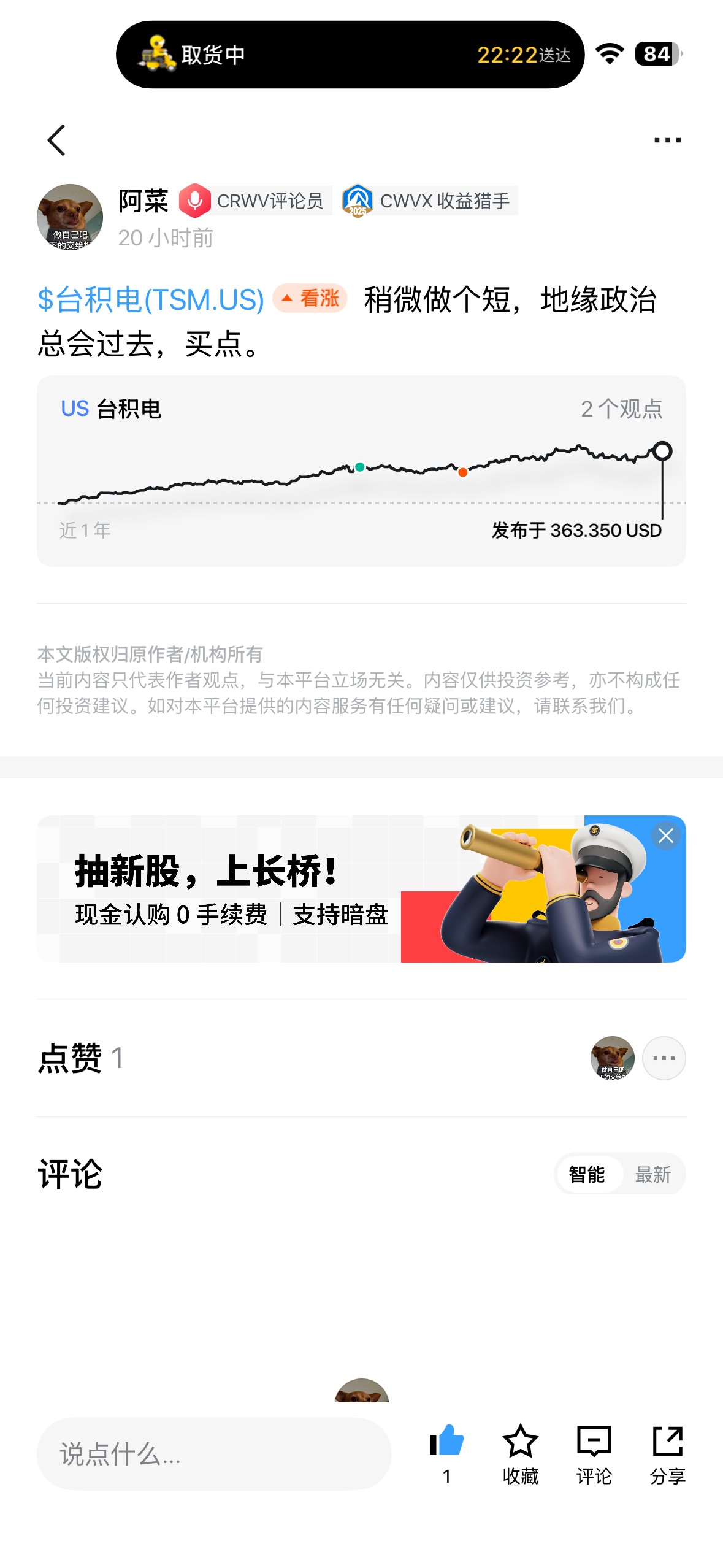Switch comments to 智能 sorting

pos(587,1174)
